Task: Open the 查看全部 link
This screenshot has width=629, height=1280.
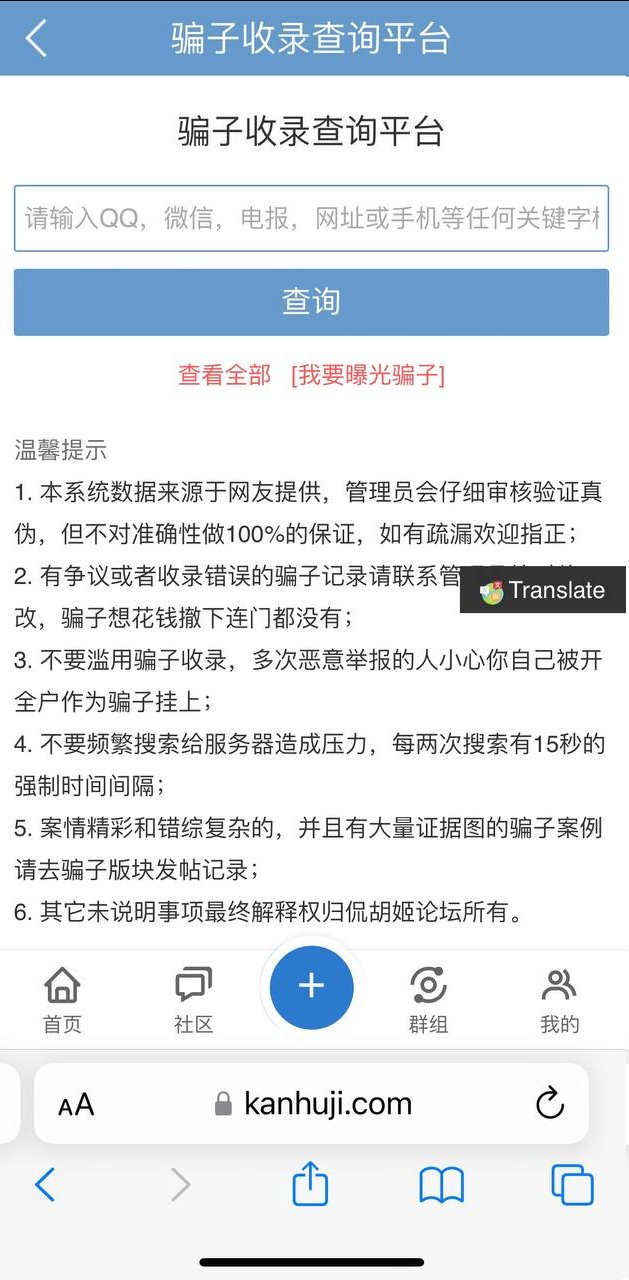Action: [225, 375]
